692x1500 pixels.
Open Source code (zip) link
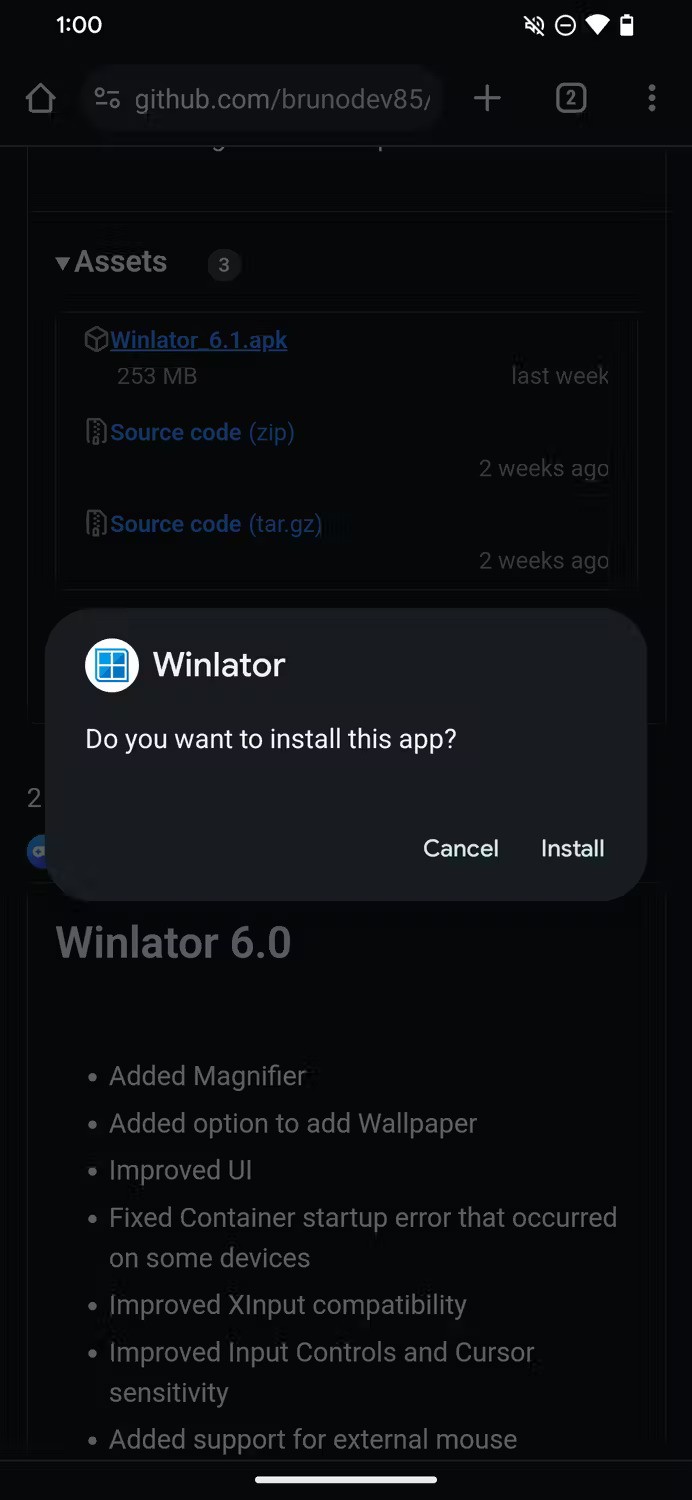[x=202, y=432]
